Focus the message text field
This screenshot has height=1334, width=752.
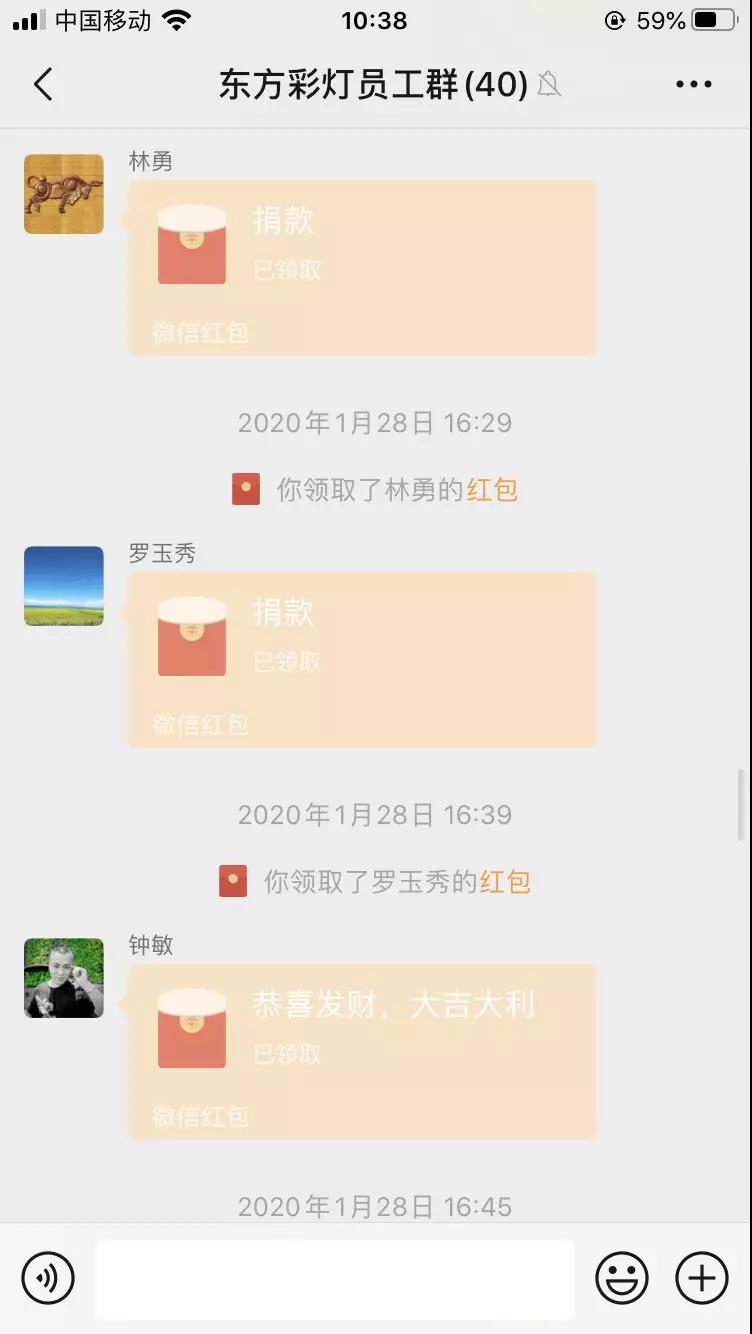point(334,1279)
